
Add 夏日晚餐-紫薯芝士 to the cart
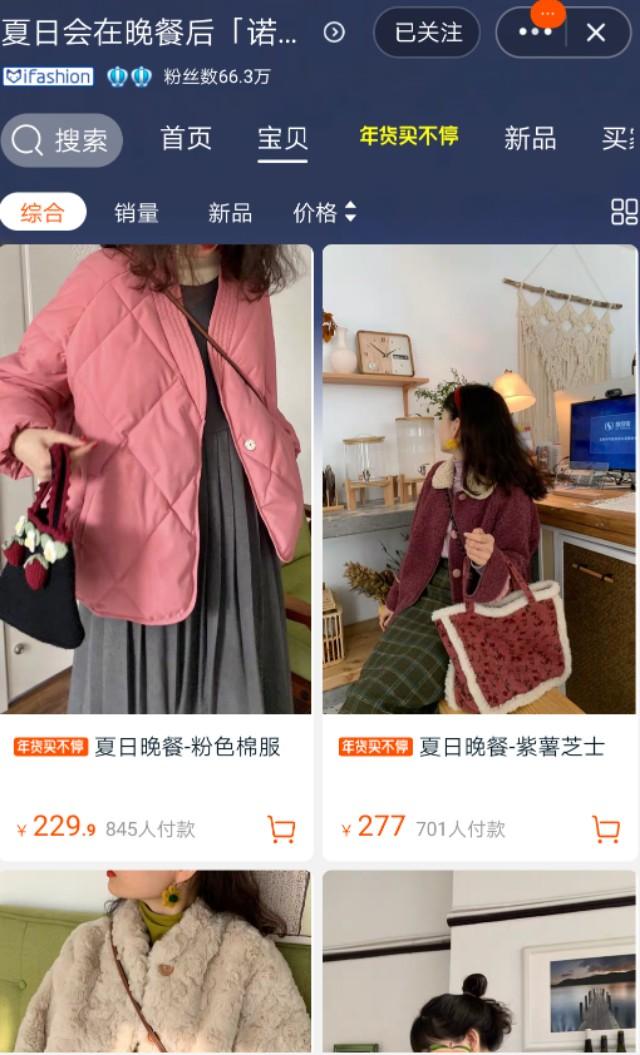pos(606,829)
